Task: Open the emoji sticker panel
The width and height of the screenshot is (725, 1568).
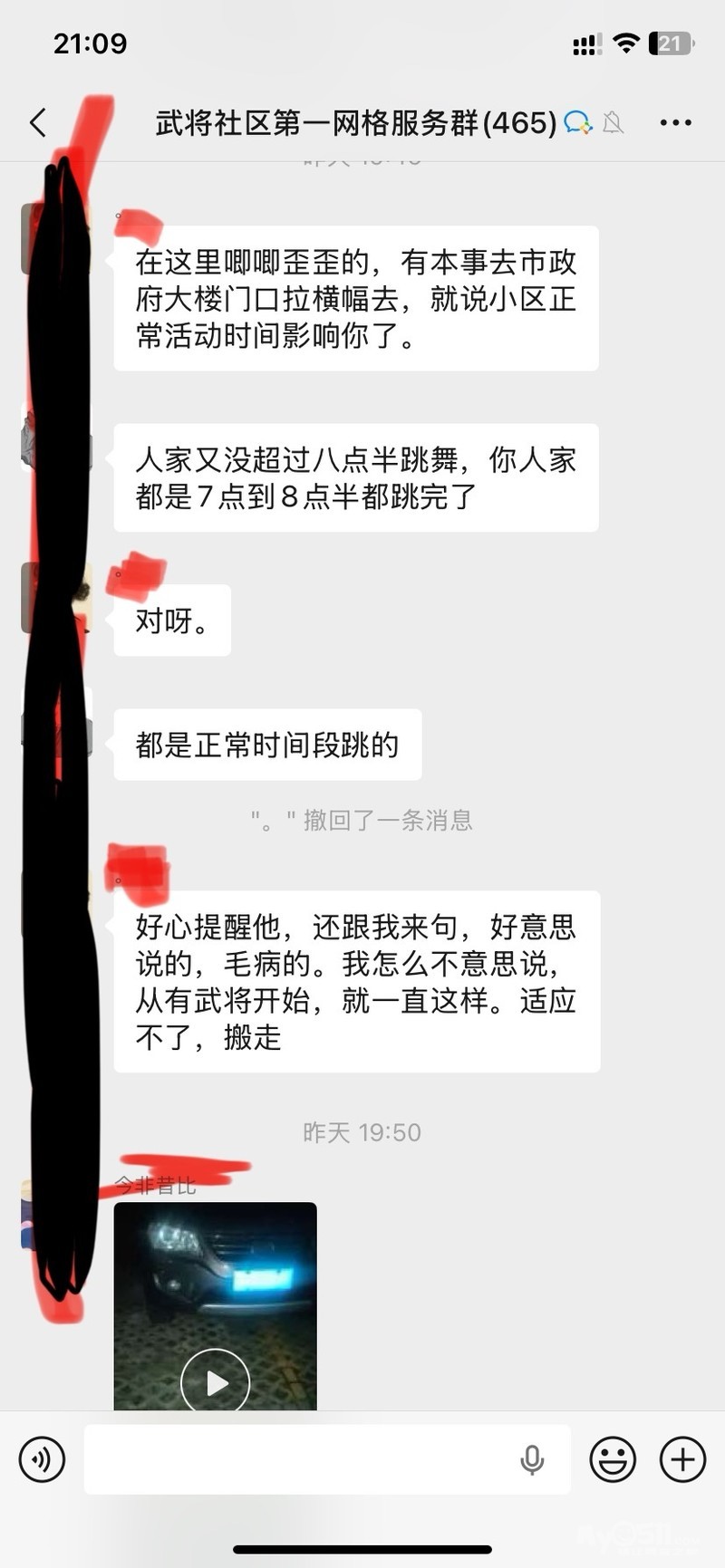Action: pyautogui.click(x=613, y=1459)
